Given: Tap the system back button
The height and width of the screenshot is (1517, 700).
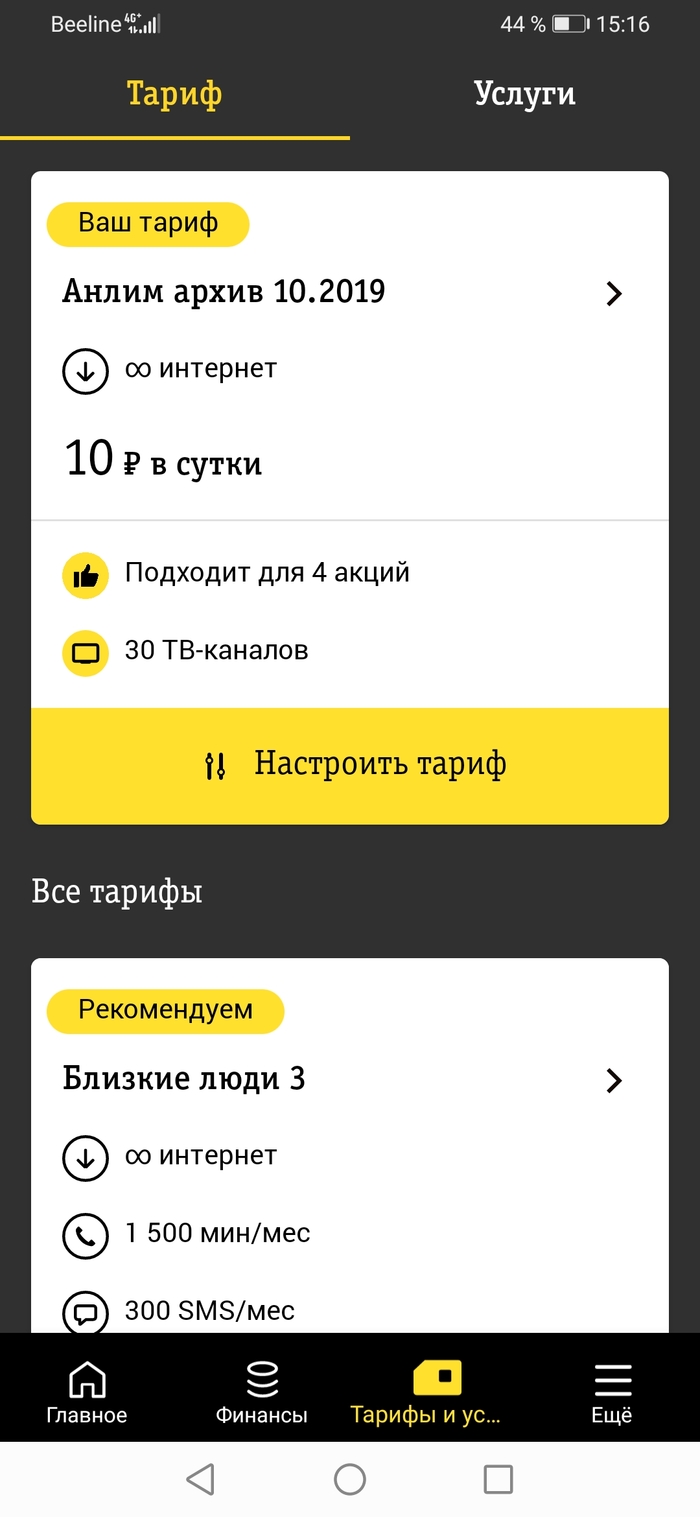Looking at the screenshot, I should 201,1479.
